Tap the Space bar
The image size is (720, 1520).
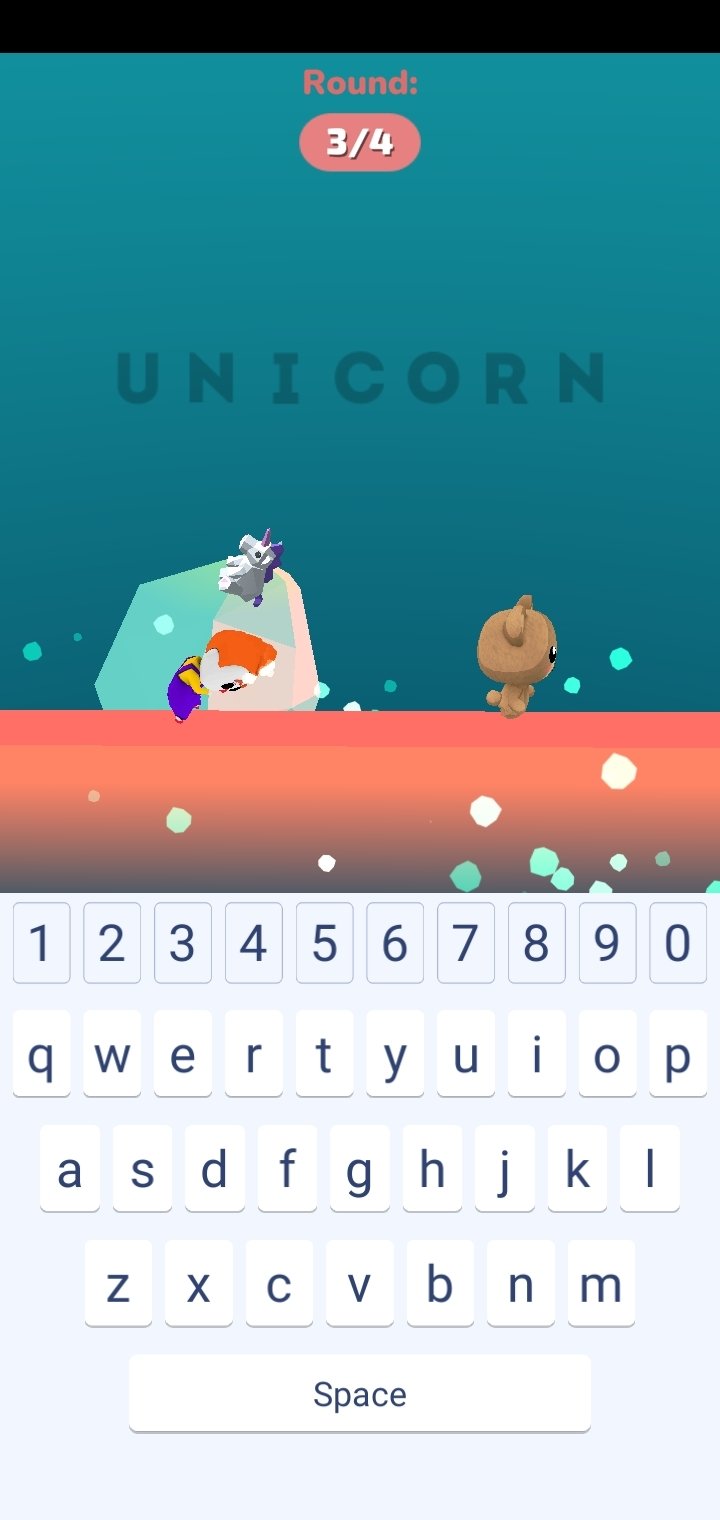point(360,1393)
